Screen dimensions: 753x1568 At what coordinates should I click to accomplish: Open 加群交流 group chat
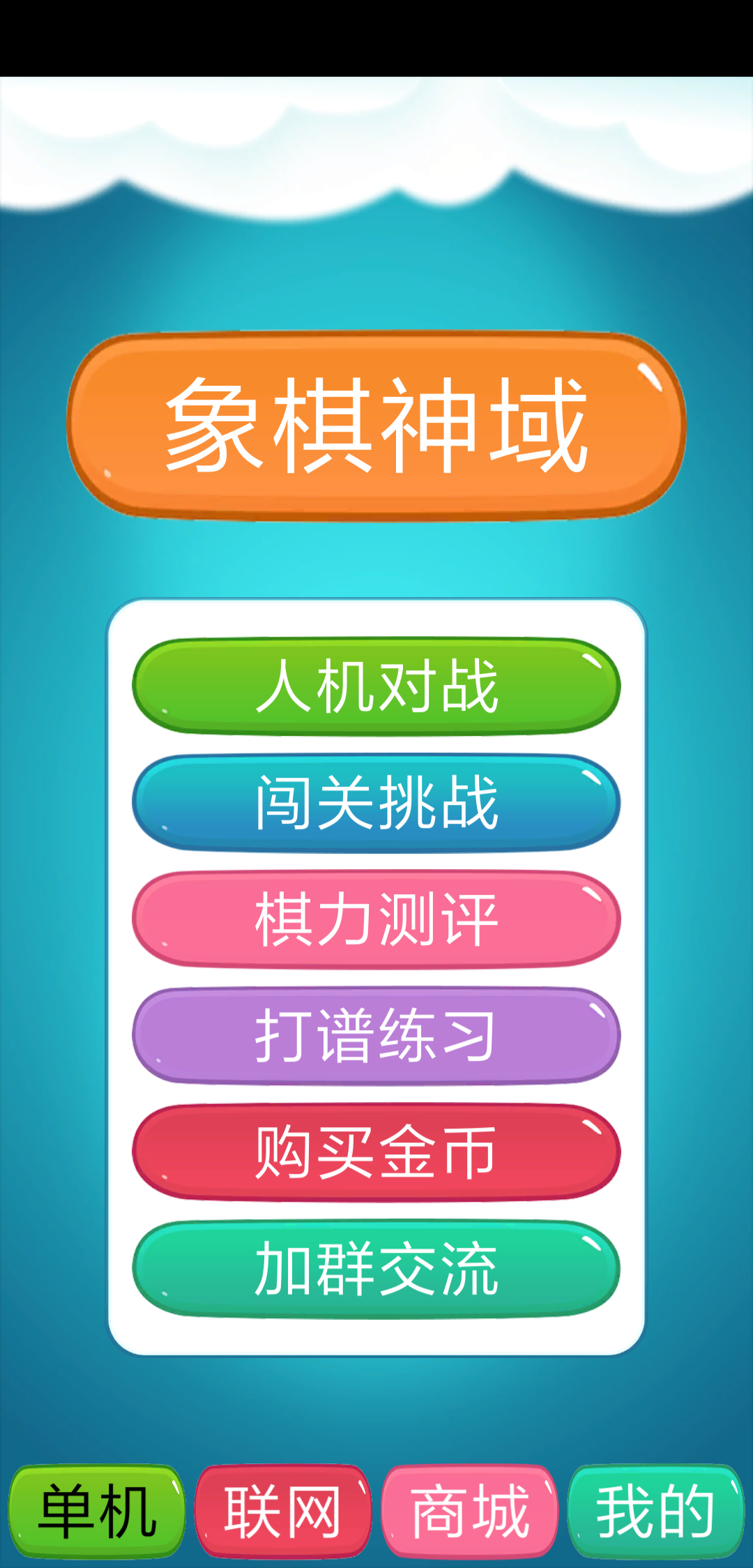coord(376,1269)
